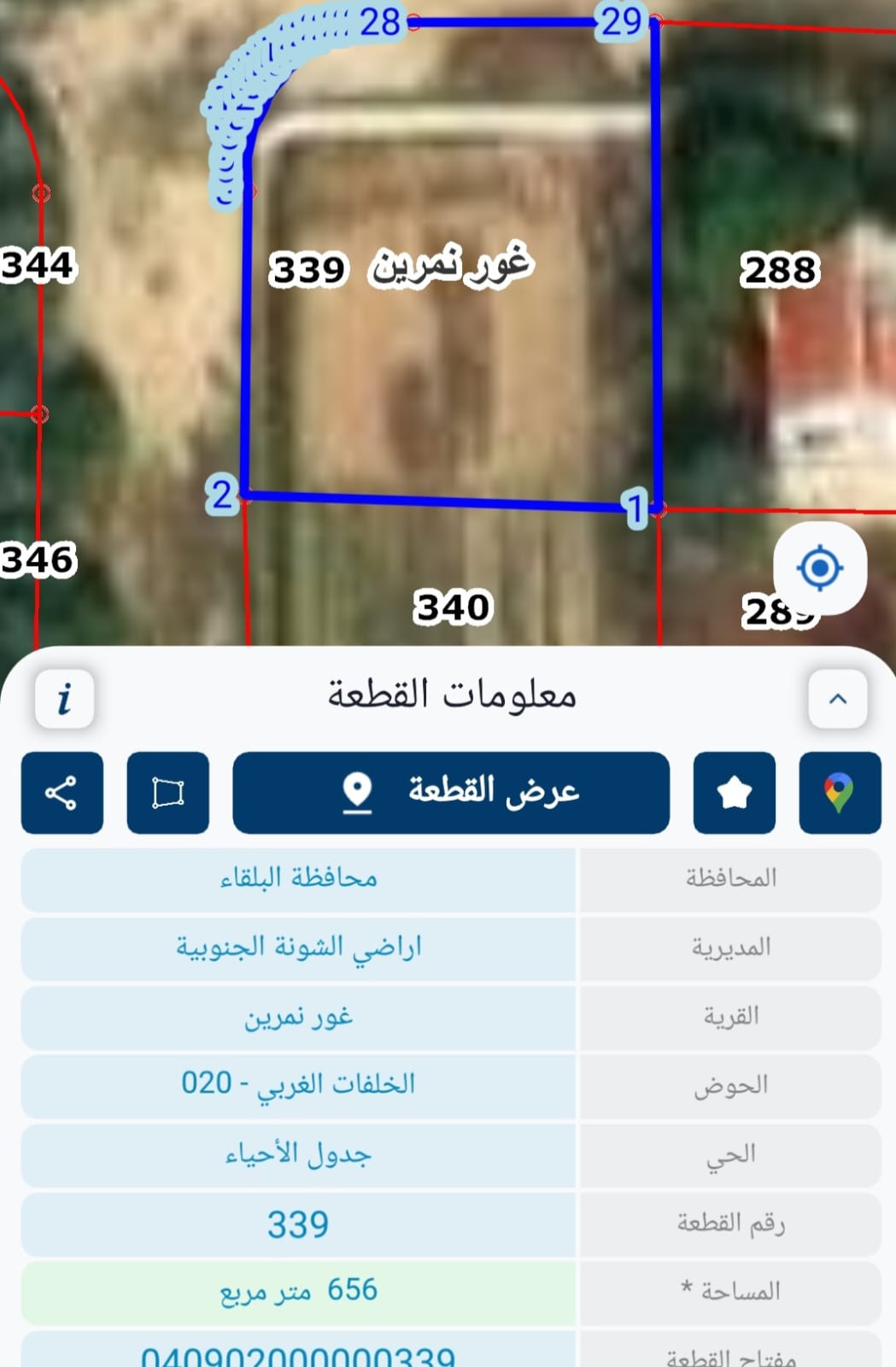Add parcel to favorites with star

coord(734,793)
